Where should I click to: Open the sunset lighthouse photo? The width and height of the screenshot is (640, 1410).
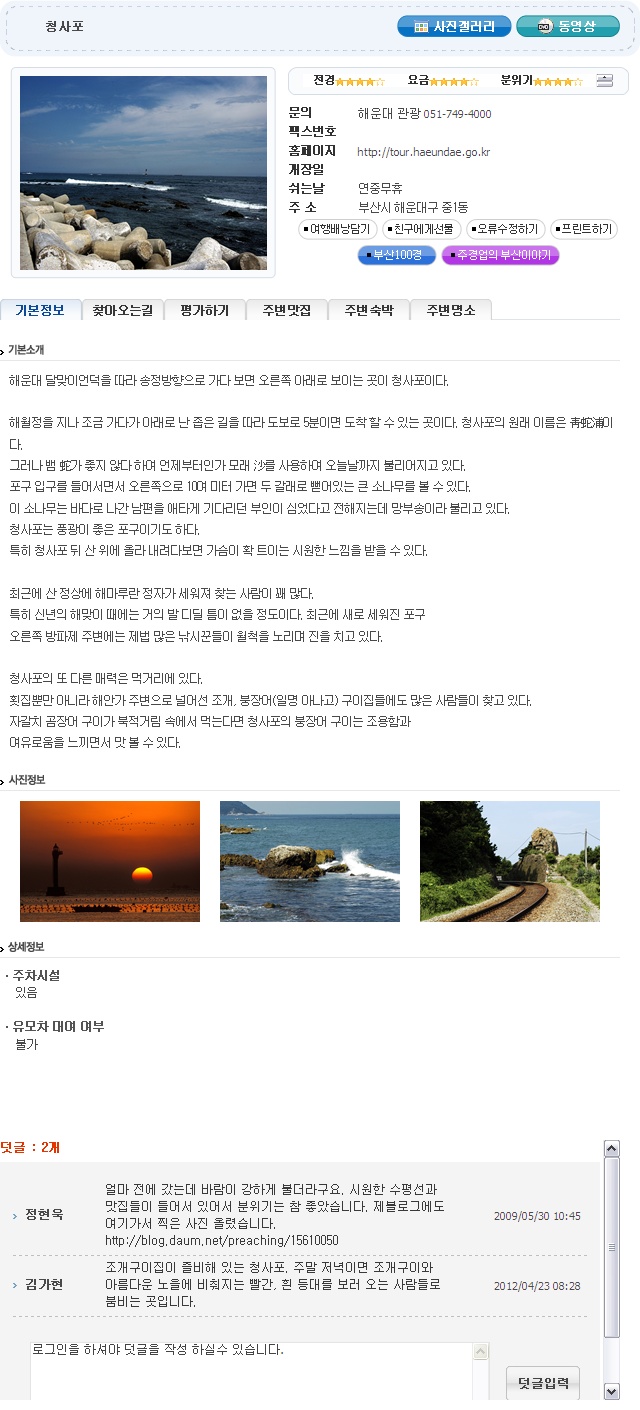(110, 861)
